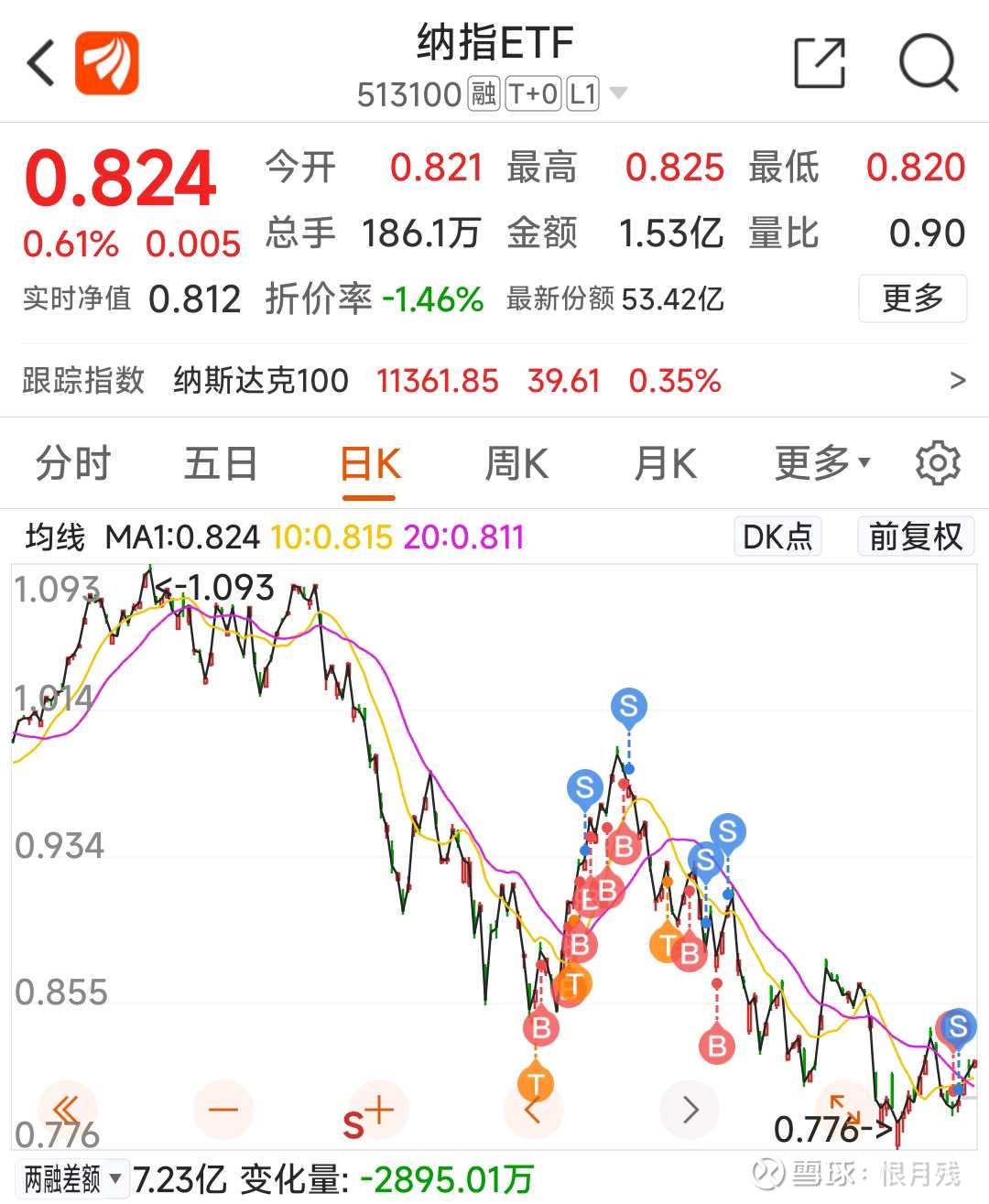Image resolution: width=989 pixels, height=1204 pixels.
Task: Open chart settings via the gear icon
Action: [x=937, y=462]
